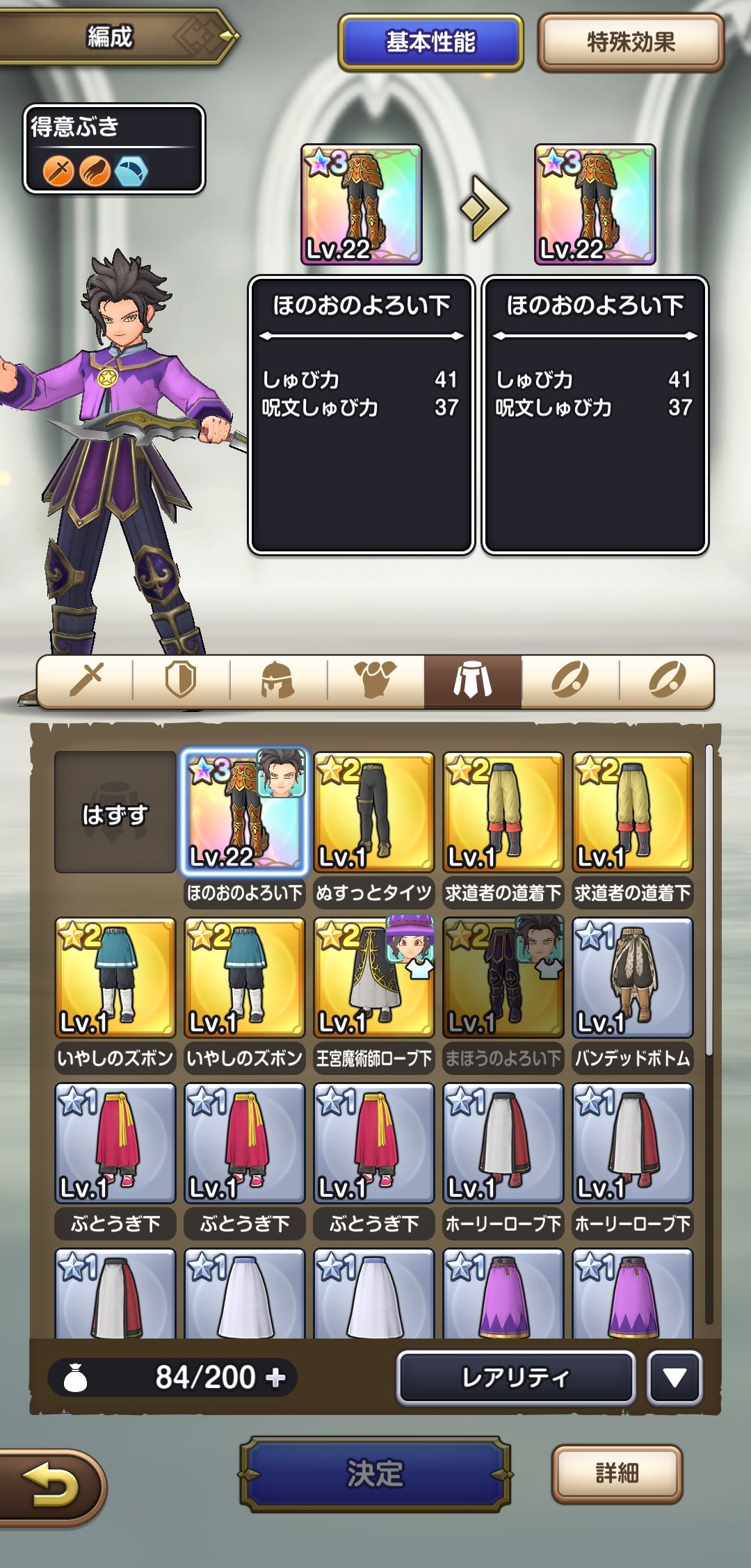The height and width of the screenshot is (1568, 751).
Task: Toggle sort order with the down arrow
Action: click(x=674, y=1377)
